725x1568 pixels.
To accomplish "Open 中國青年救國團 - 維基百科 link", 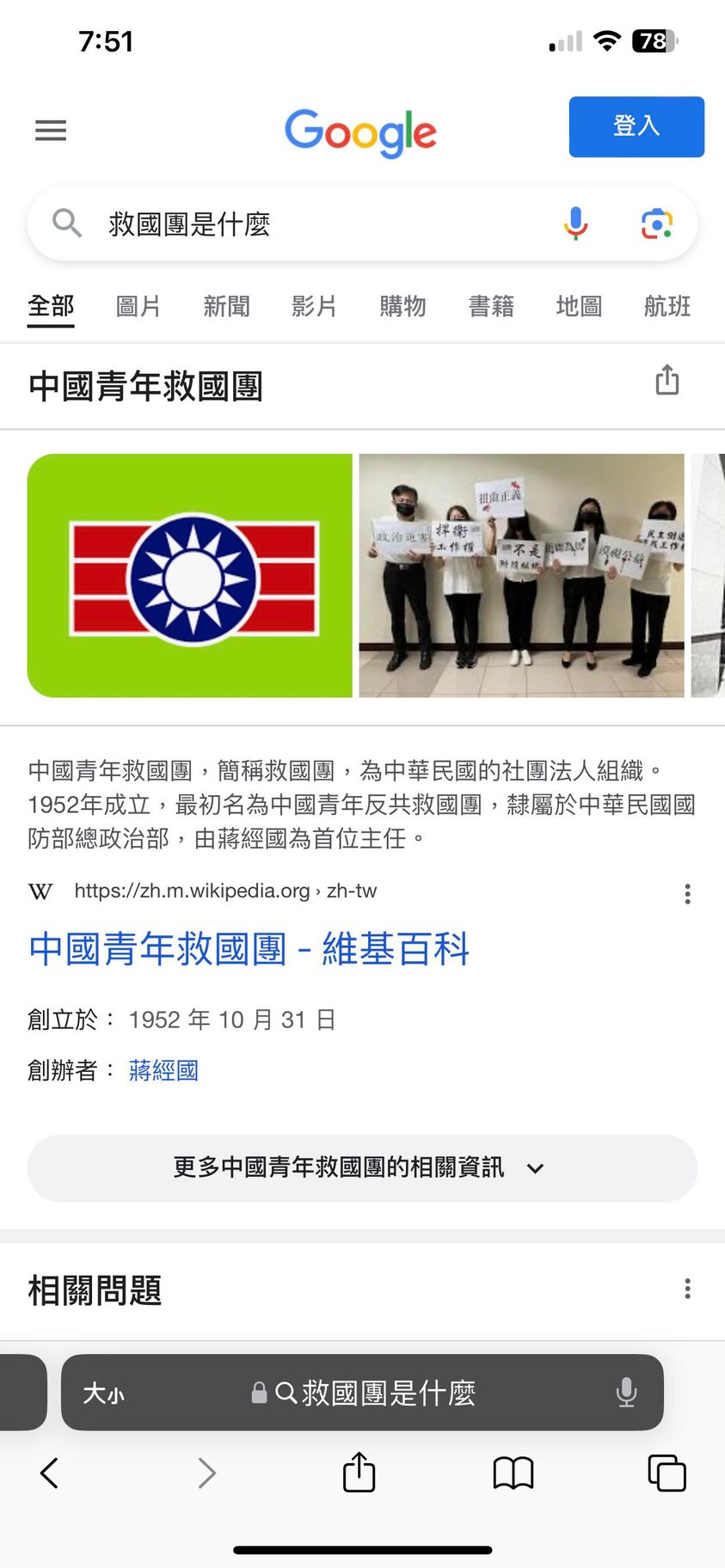I will click(249, 949).
